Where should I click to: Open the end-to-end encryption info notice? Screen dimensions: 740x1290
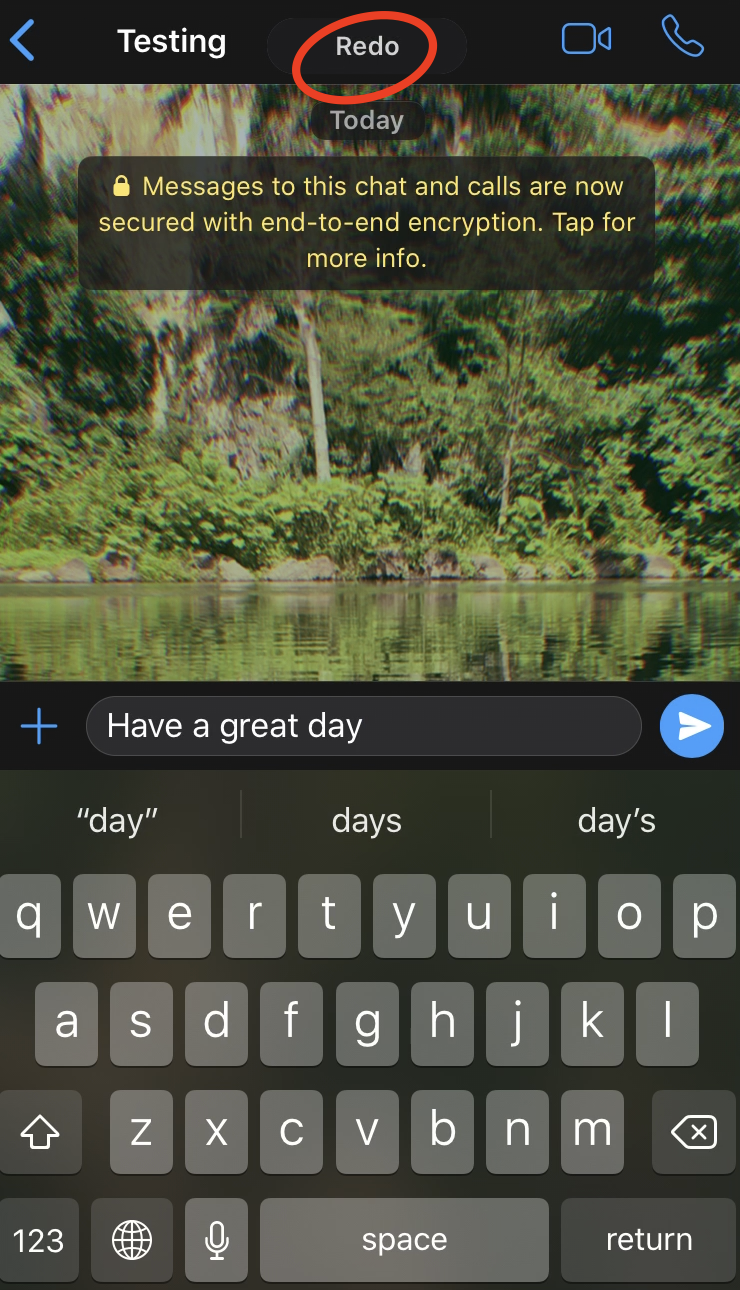(367, 222)
